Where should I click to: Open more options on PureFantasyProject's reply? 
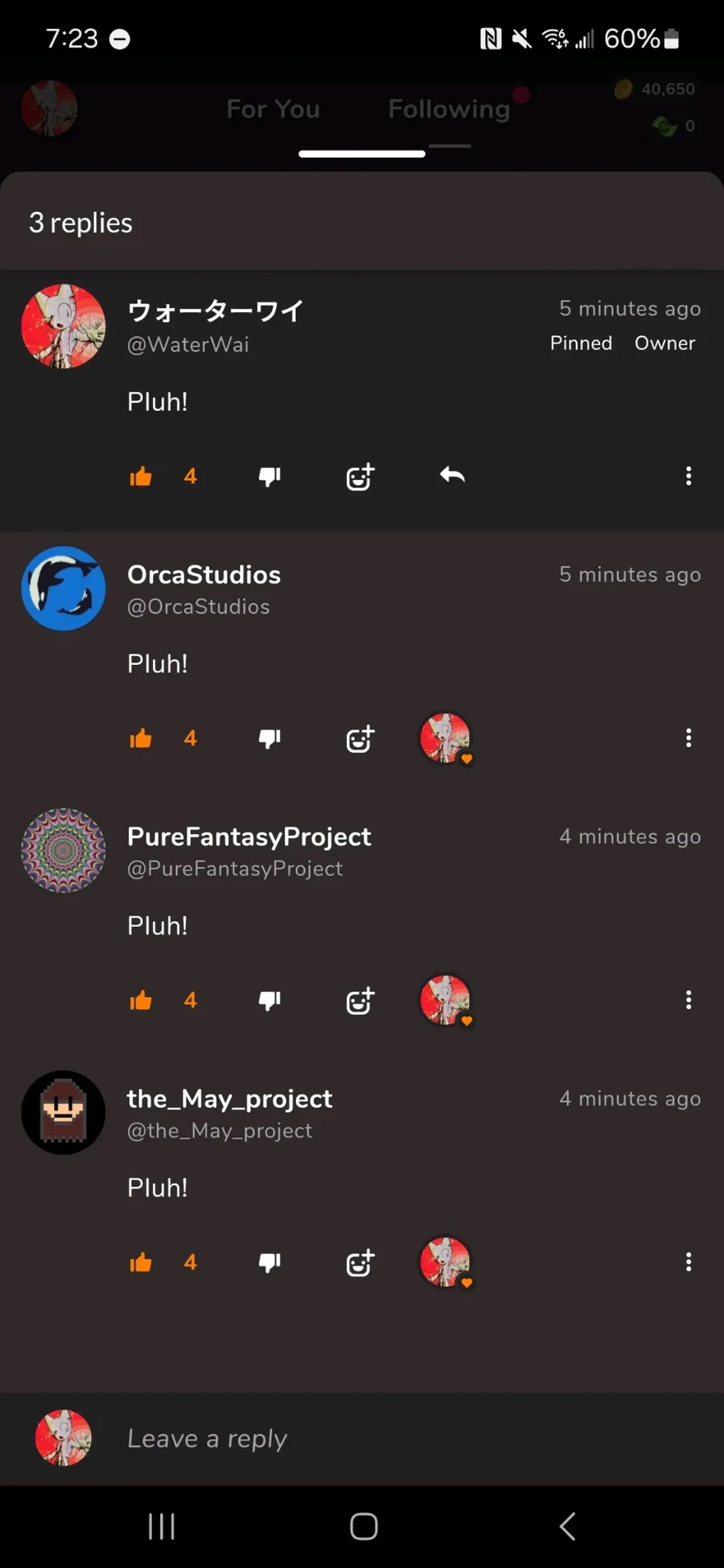coord(689,999)
